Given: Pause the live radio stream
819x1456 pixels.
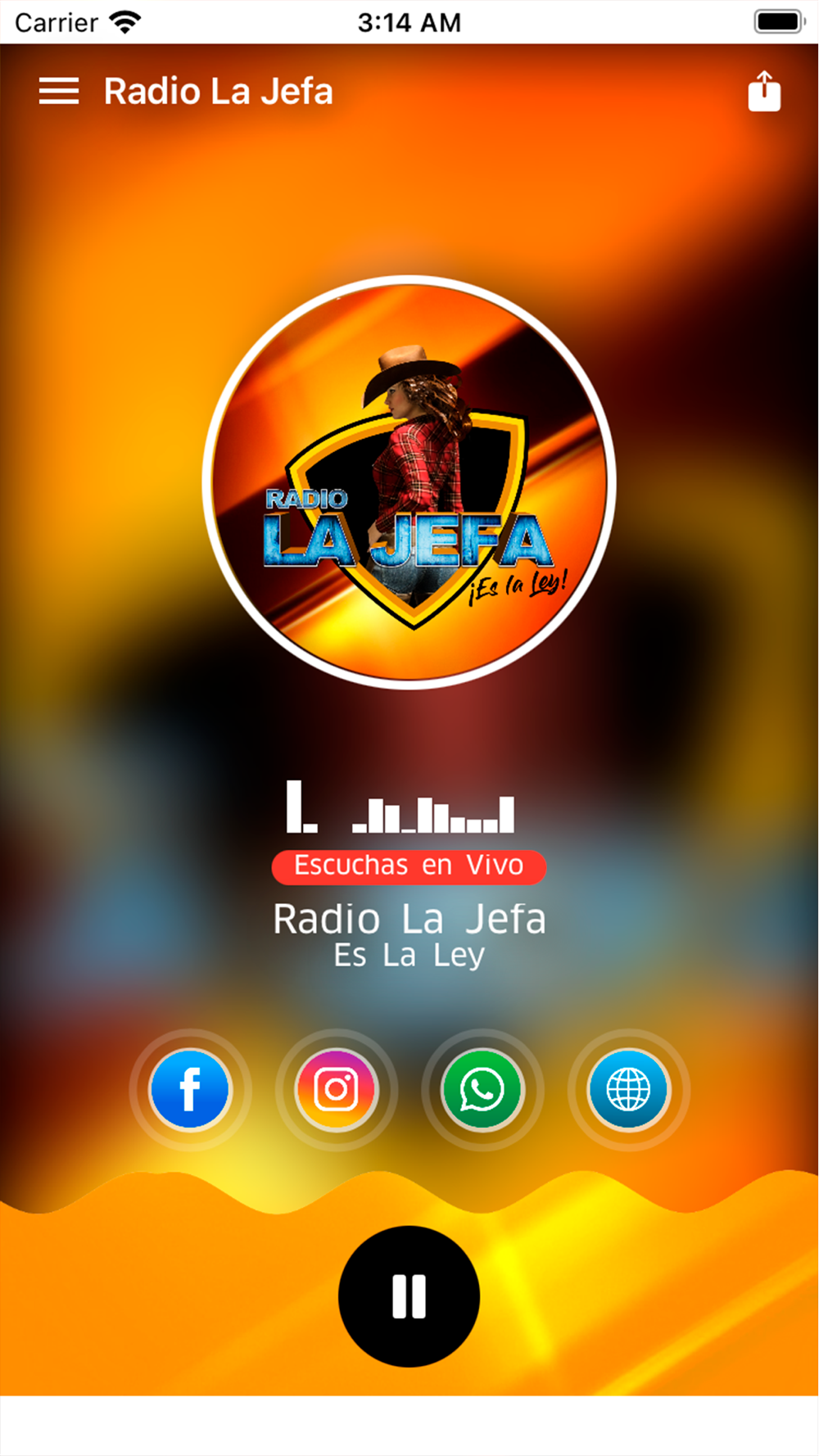Looking at the screenshot, I should (x=409, y=1296).
